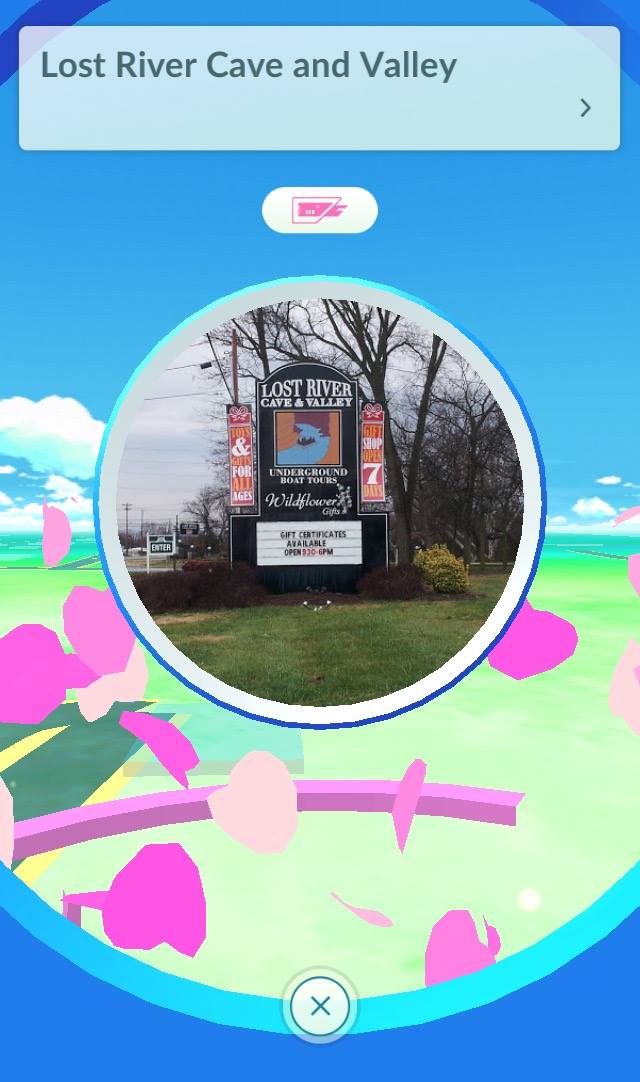640x1082 pixels.
Task: Tap the PokéStop photo disc
Action: pyautogui.click(x=320, y=502)
